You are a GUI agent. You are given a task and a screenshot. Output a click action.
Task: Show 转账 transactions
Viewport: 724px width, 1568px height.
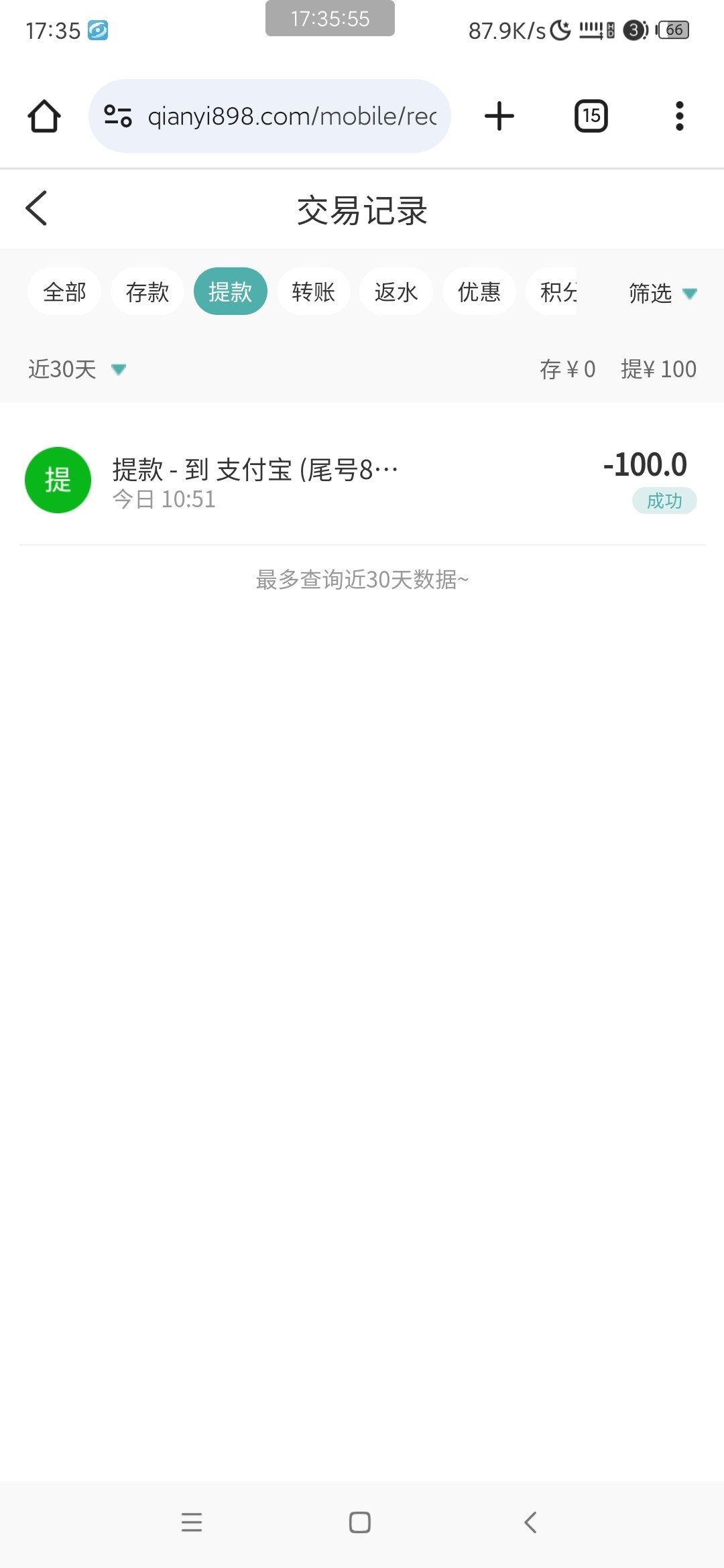[x=313, y=291]
